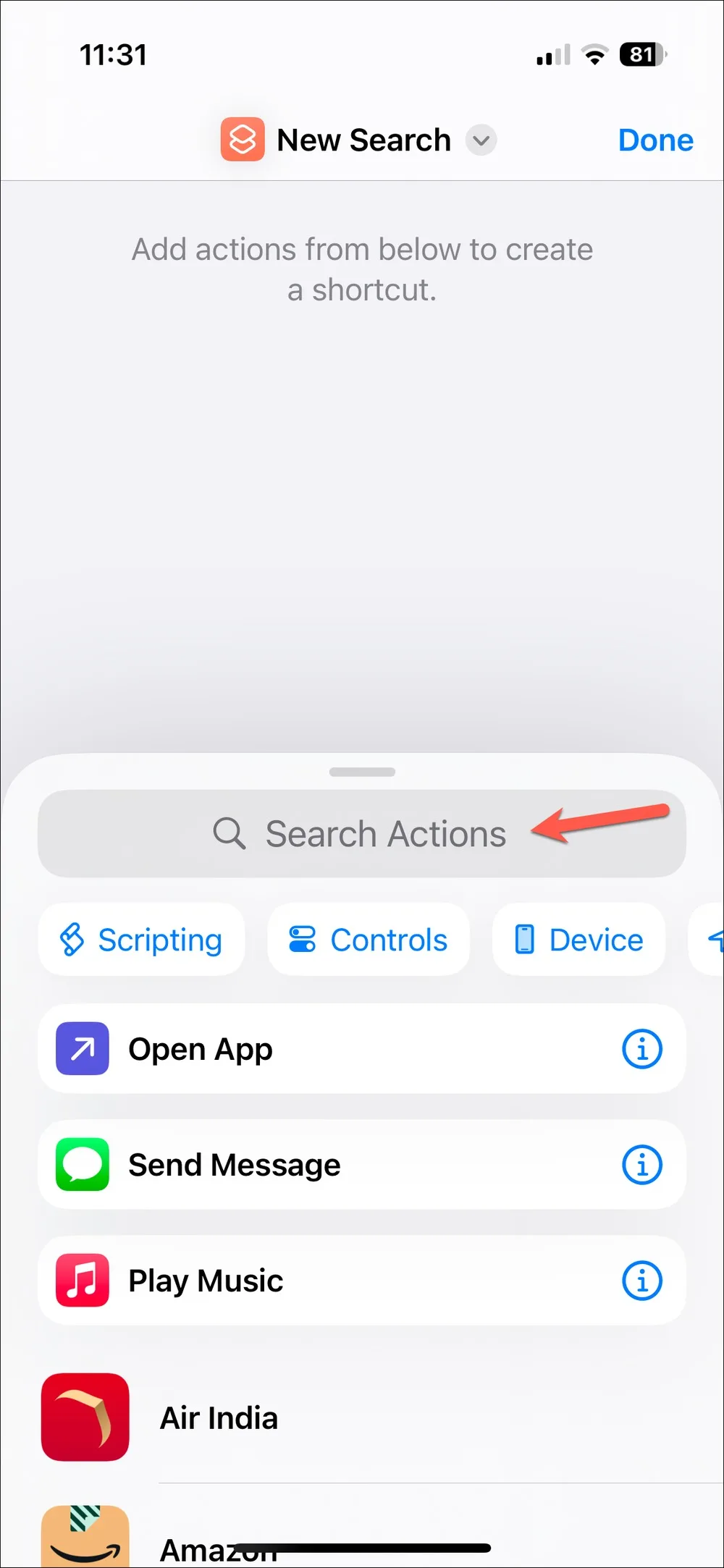Viewport: 724px width, 1568px height.
Task: Add the Send Message action
Action: (362, 1164)
